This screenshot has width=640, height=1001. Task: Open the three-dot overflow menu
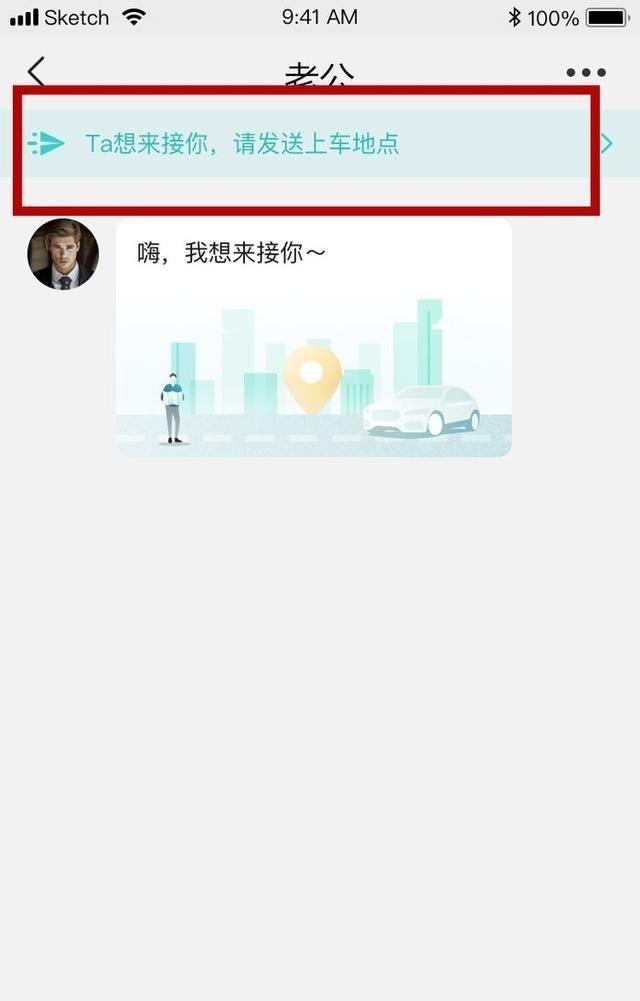coord(586,72)
